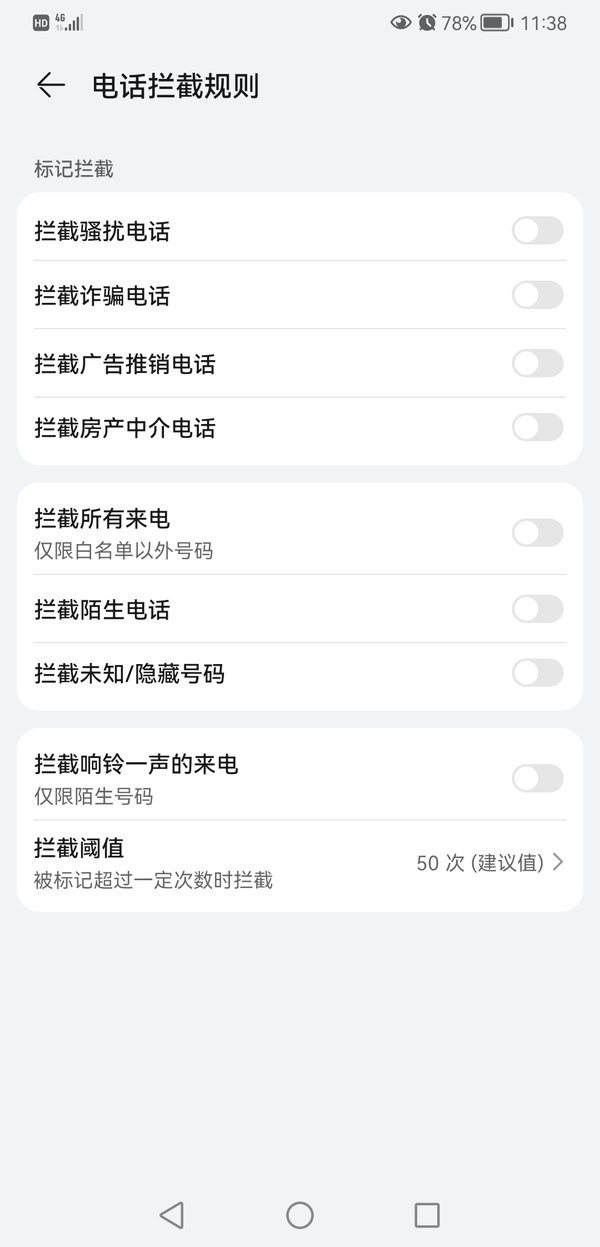Enable 拦截未知/隐藏号码
The height and width of the screenshot is (1247, 600).
coord(538,673)
